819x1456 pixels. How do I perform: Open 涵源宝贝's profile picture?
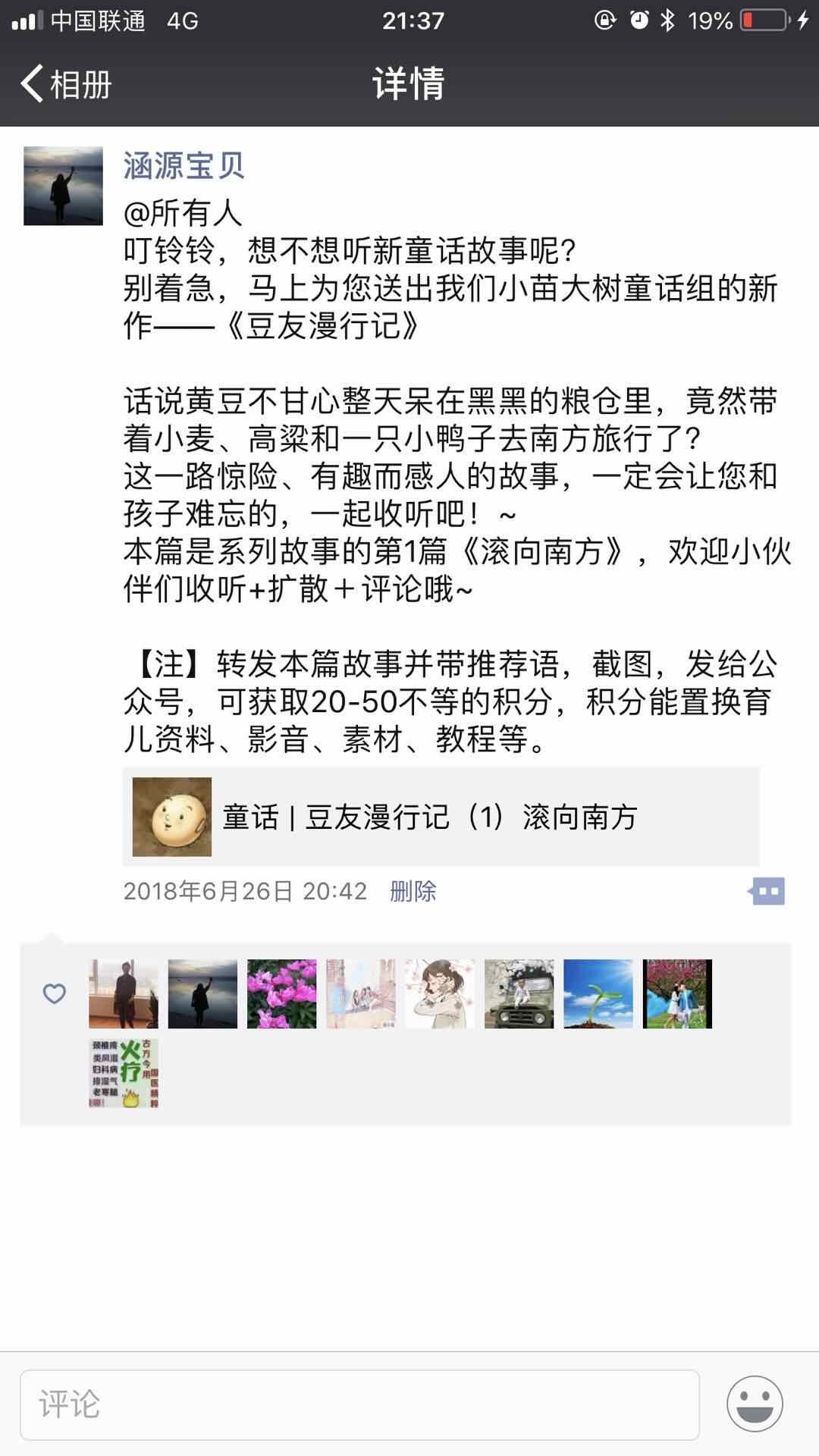[x=63, y=186]
